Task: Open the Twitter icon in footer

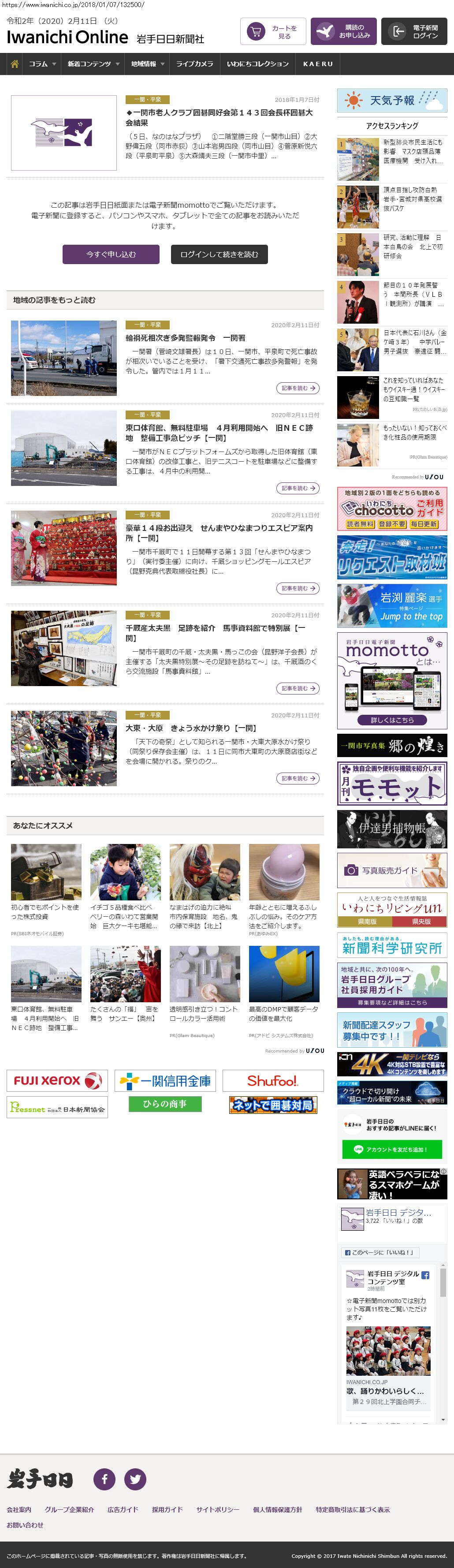Action: click(135, 1478)
